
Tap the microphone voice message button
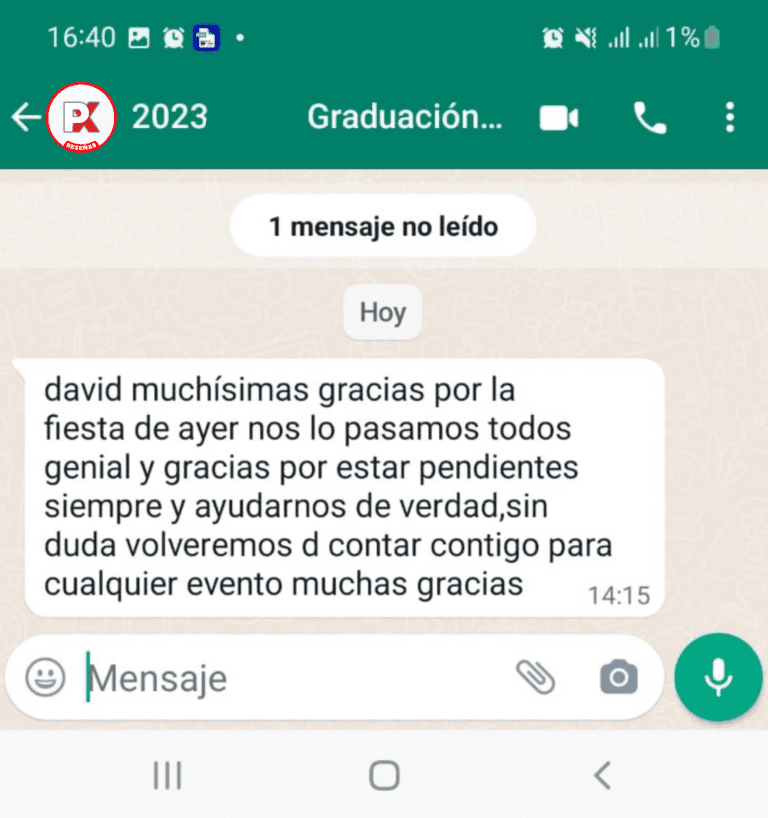click(x=717, y=677)
